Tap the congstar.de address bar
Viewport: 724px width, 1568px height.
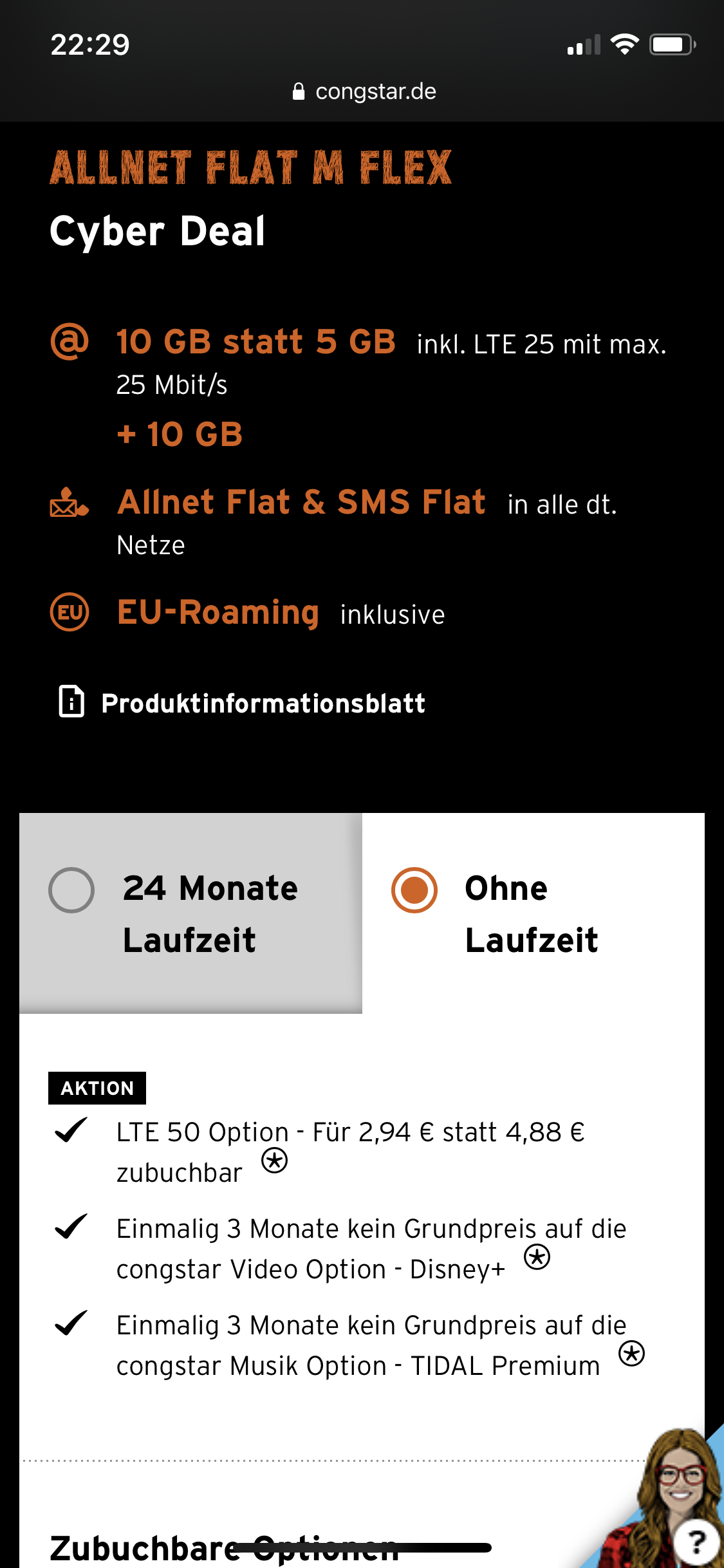(364, 91)
